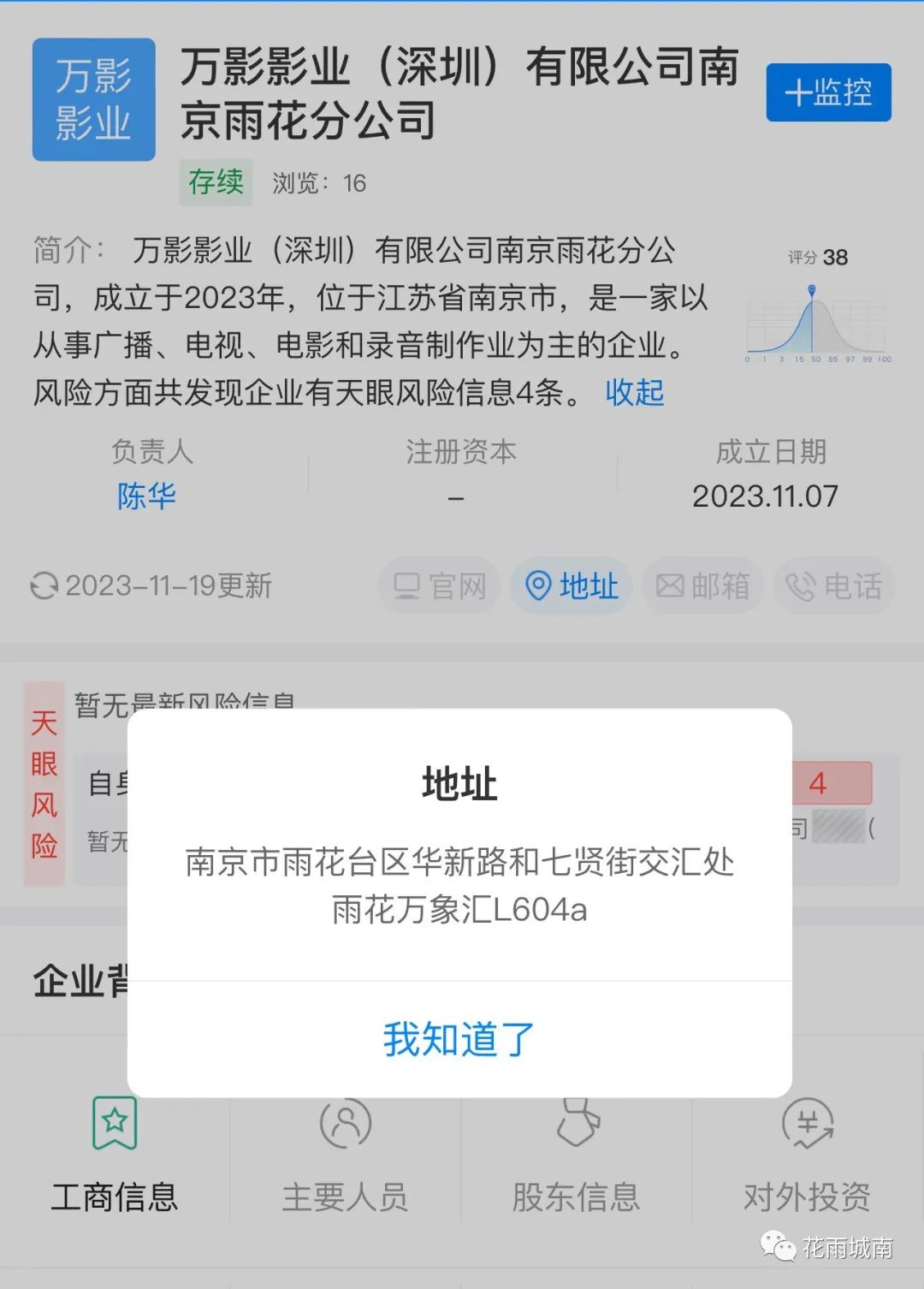View 对外投资 outbound investments
This screenshot has height=1289, width=924.
(807, 1155)
